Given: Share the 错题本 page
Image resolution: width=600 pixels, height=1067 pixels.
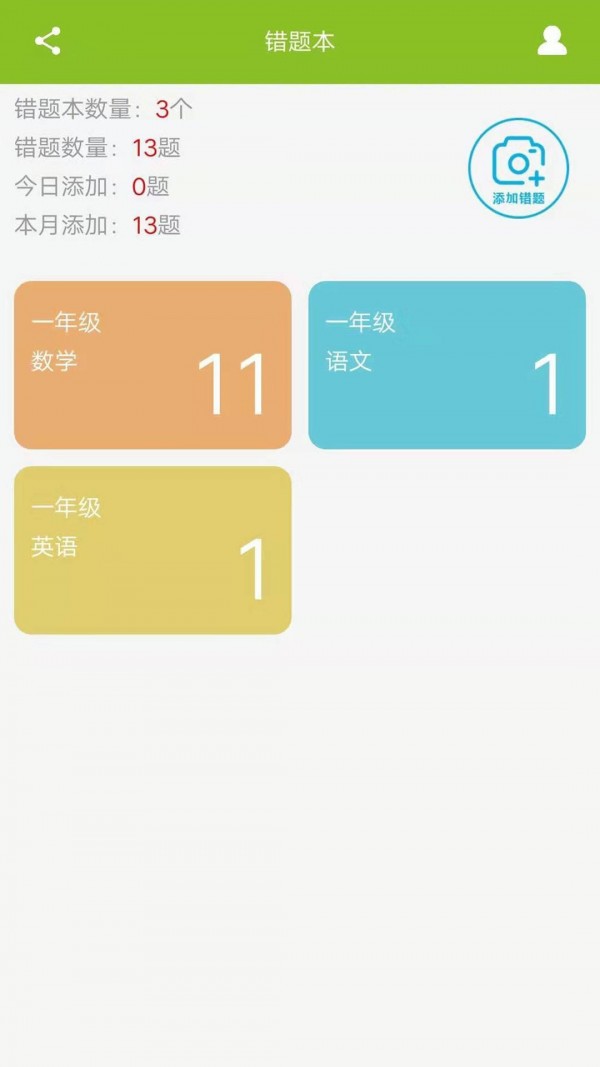Looking at the screenshot, I should click(47, 41).
